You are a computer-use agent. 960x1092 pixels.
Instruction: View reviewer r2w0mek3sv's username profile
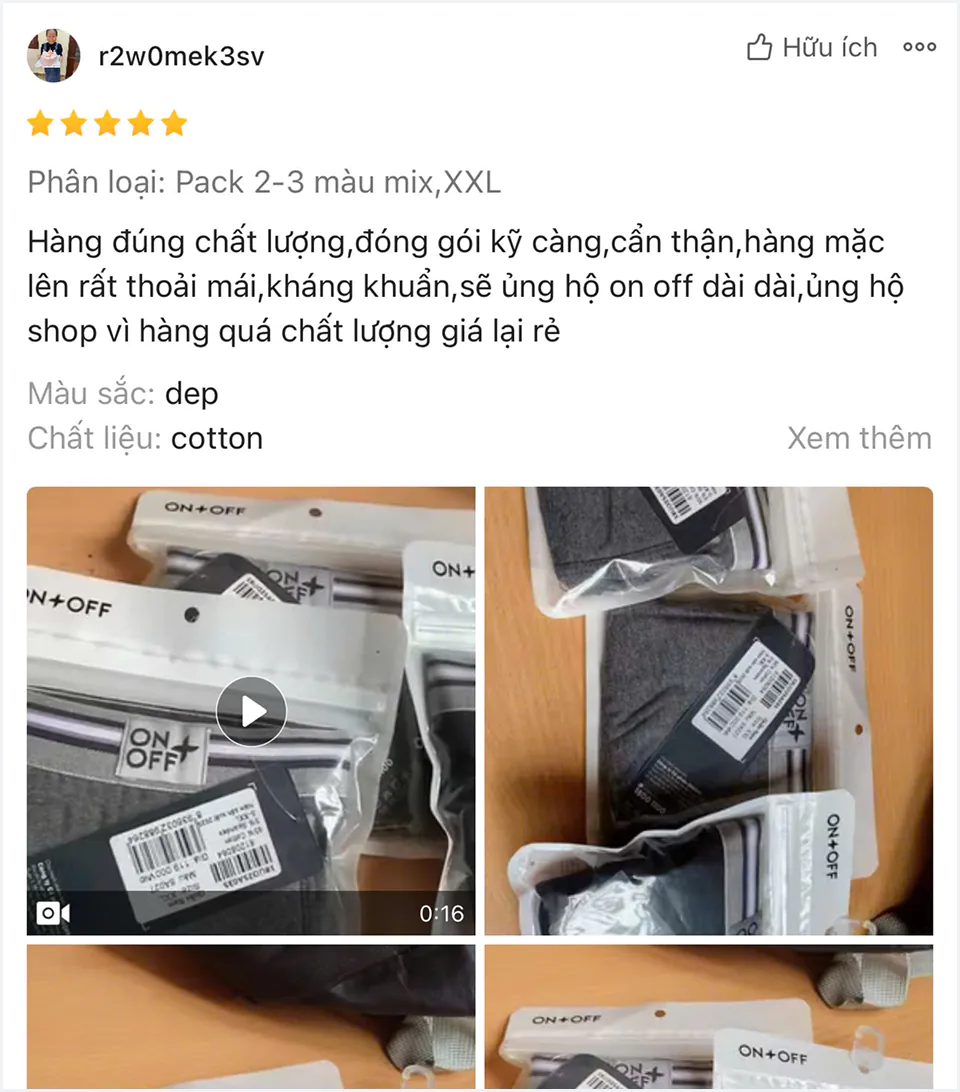(181, 56)
